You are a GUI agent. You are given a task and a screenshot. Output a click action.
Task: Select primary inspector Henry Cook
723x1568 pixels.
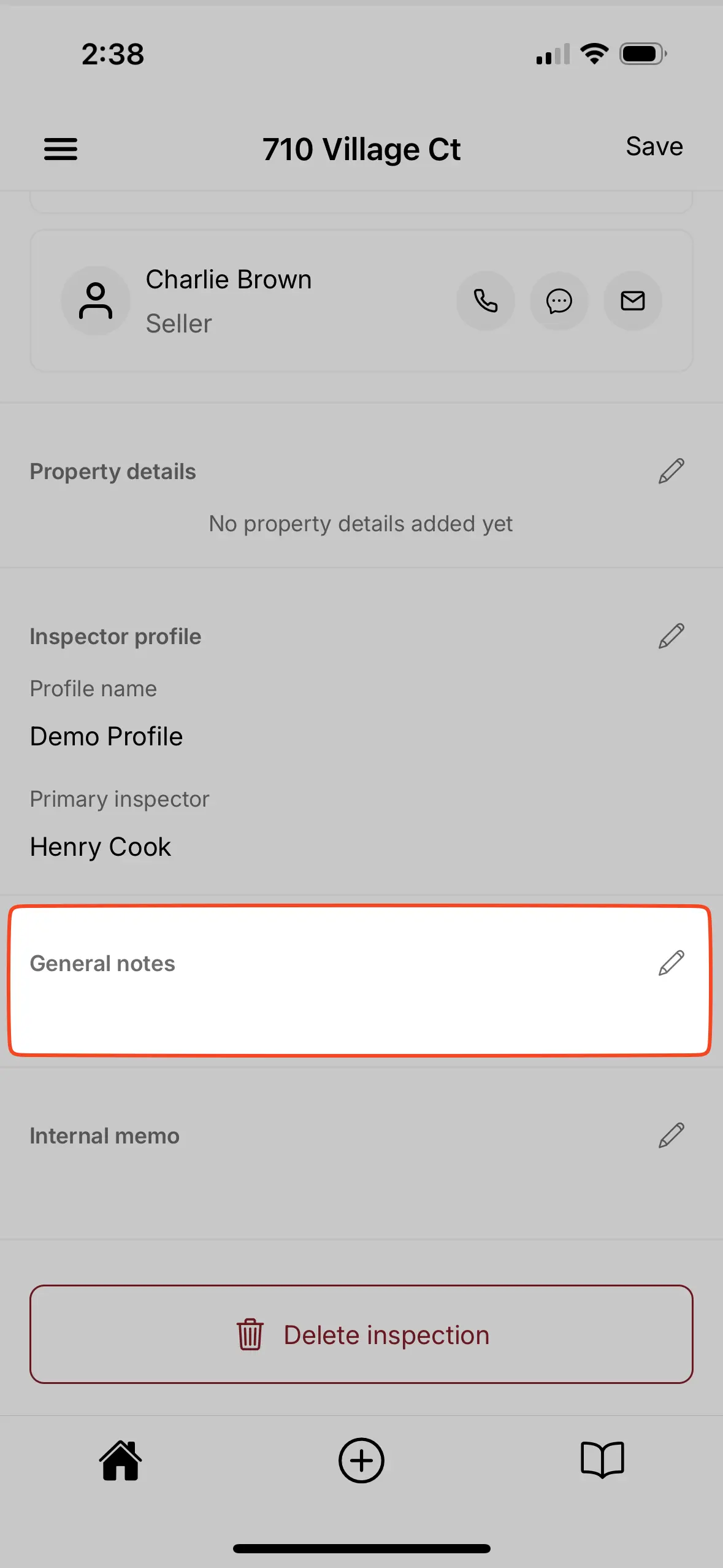point(100,846)
